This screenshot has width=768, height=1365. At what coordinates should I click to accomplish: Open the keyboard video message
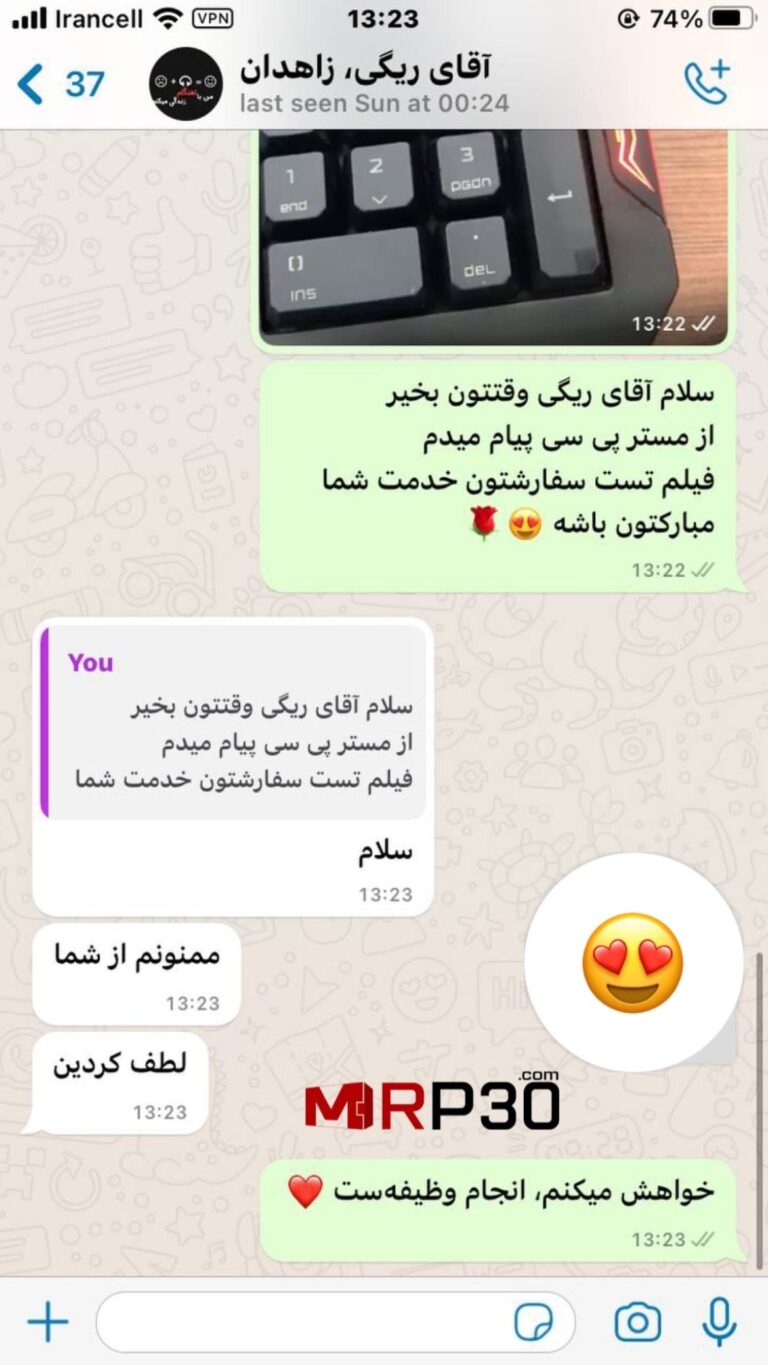point(492,236)
